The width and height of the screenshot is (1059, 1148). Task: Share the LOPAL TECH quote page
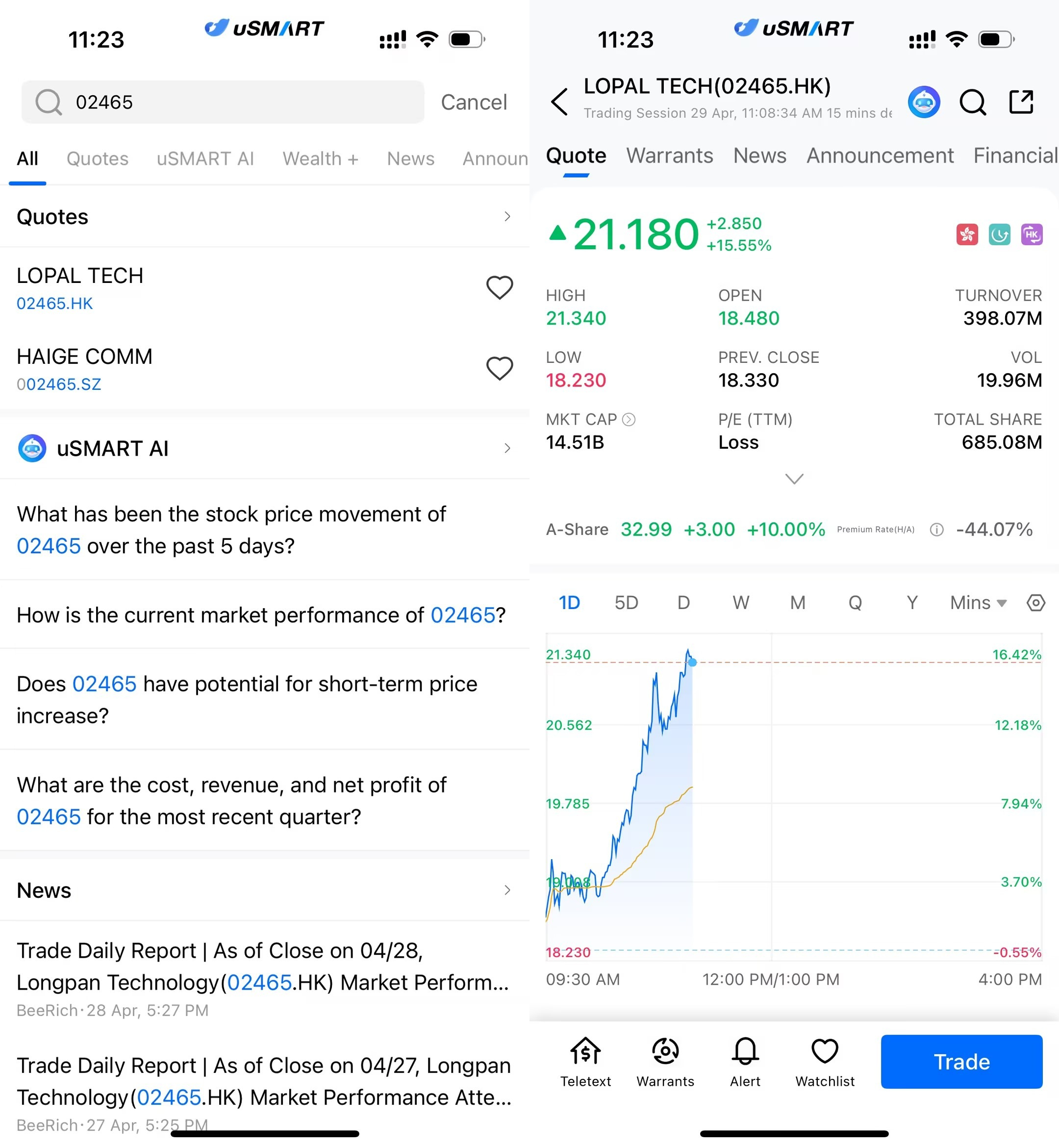pos(1021,102)
